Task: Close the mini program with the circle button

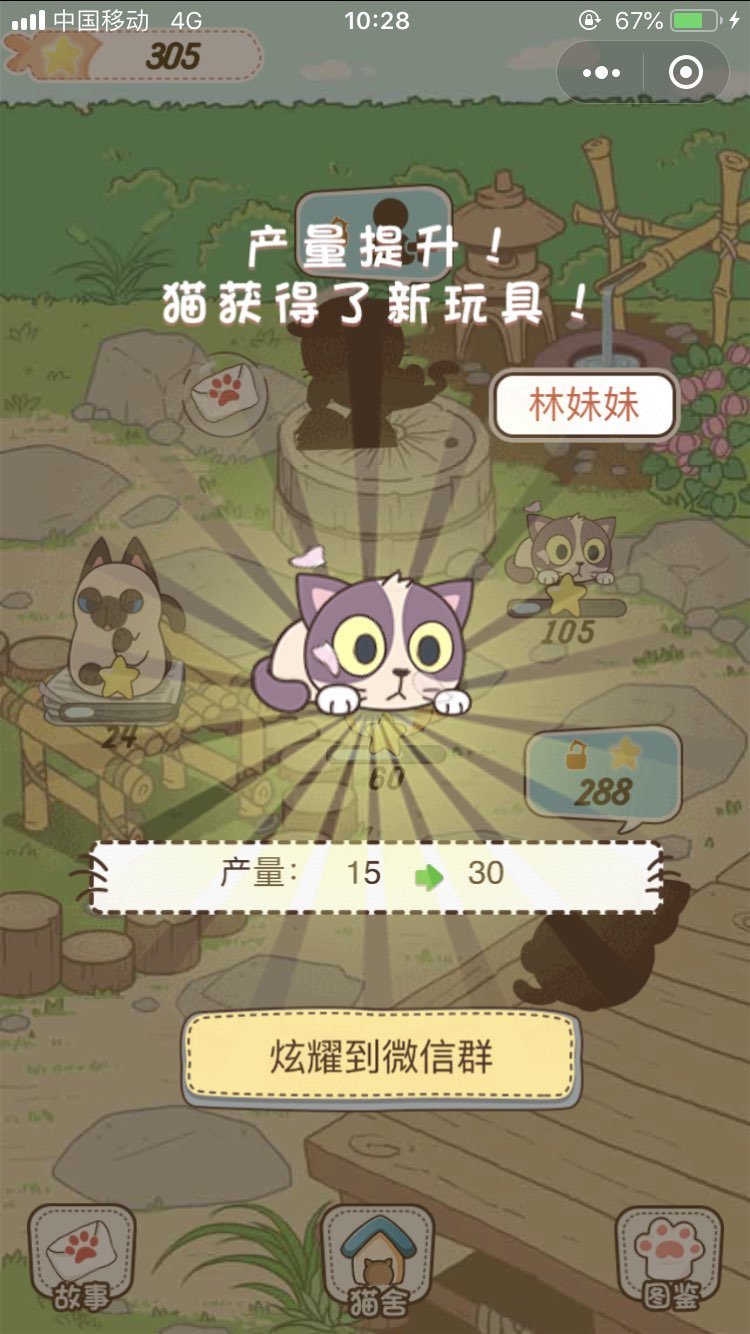Action: point(686,72)
